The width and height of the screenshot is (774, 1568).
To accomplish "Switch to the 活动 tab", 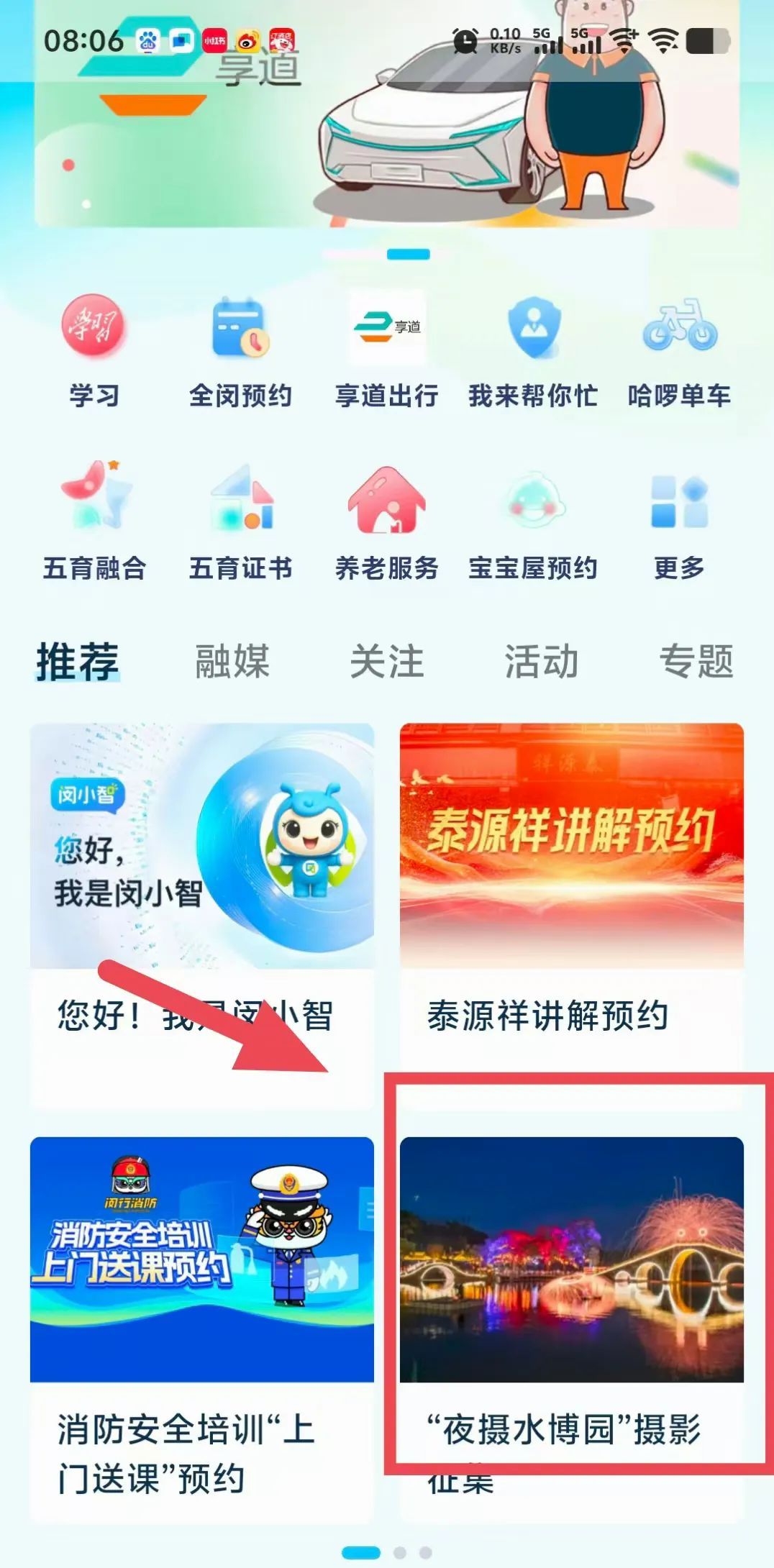I will tap(542, 662).
